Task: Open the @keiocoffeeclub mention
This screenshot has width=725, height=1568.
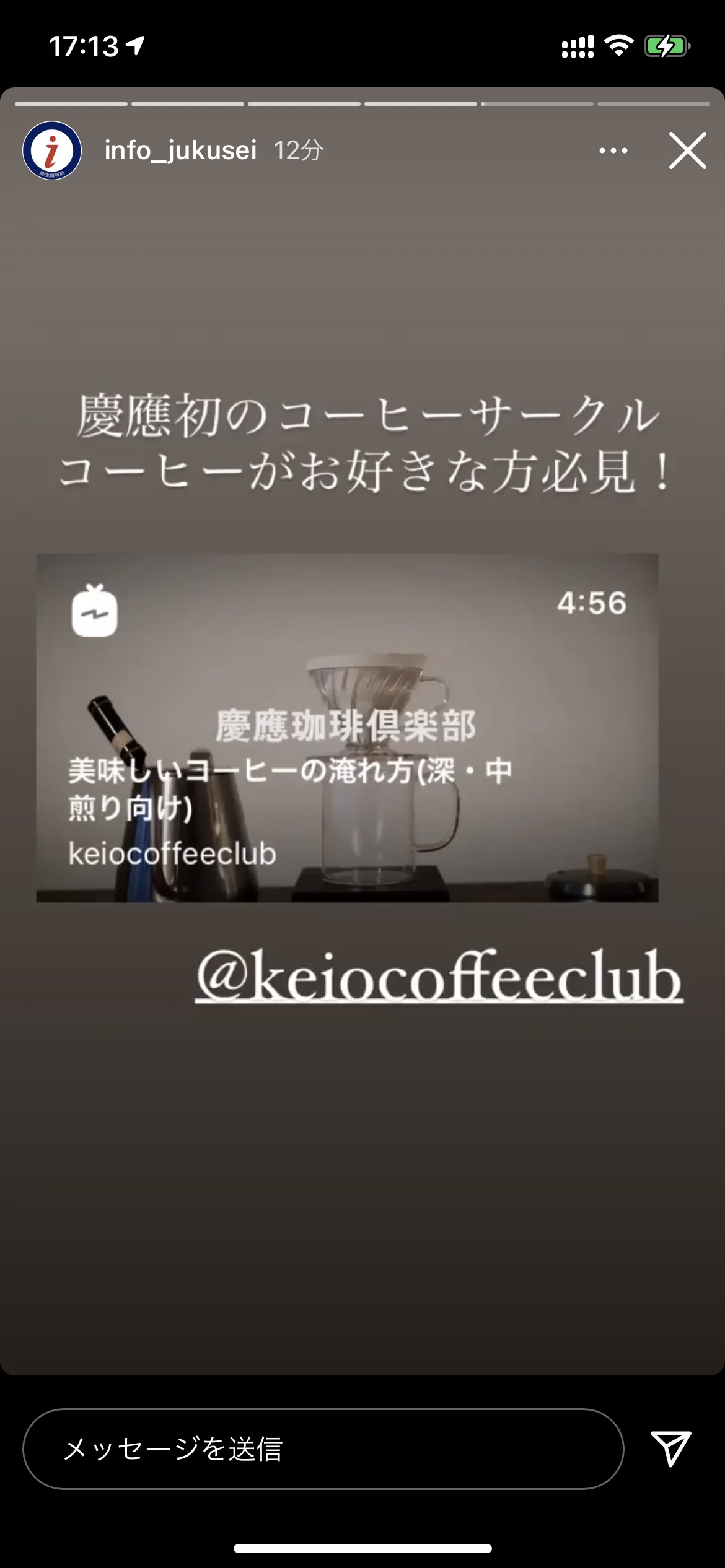Action: tap(439, 977)
